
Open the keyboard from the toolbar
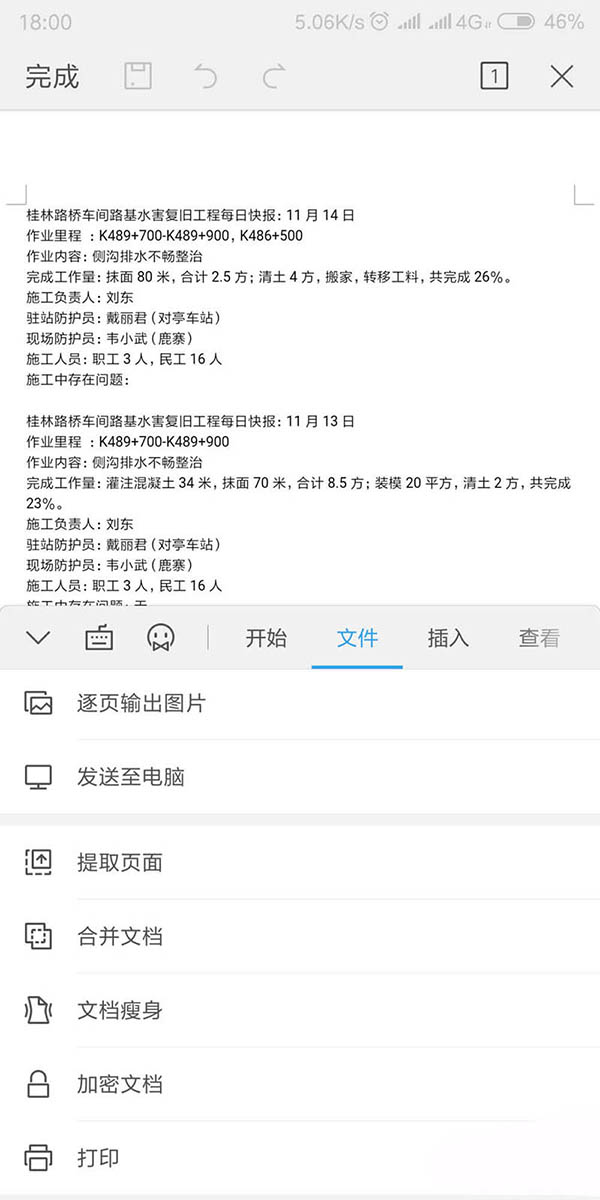pyautogui.click(x=99, y=638)
